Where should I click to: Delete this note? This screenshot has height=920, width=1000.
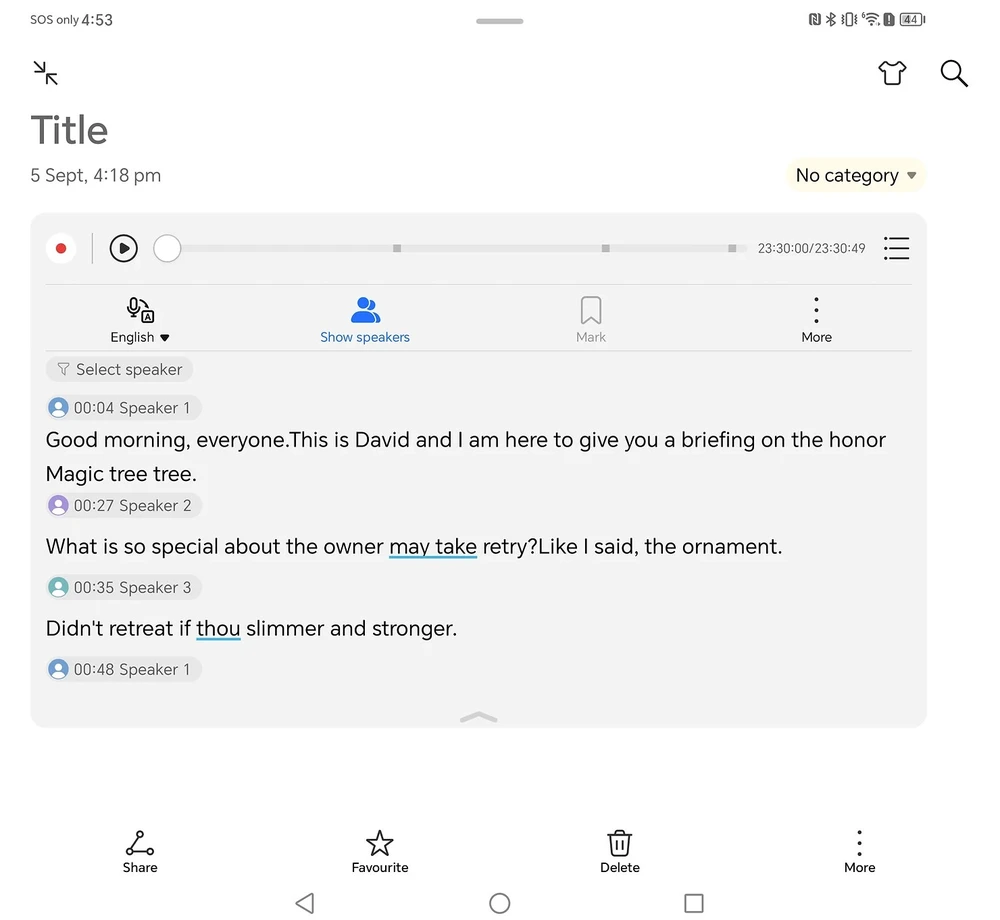[620, 852]
